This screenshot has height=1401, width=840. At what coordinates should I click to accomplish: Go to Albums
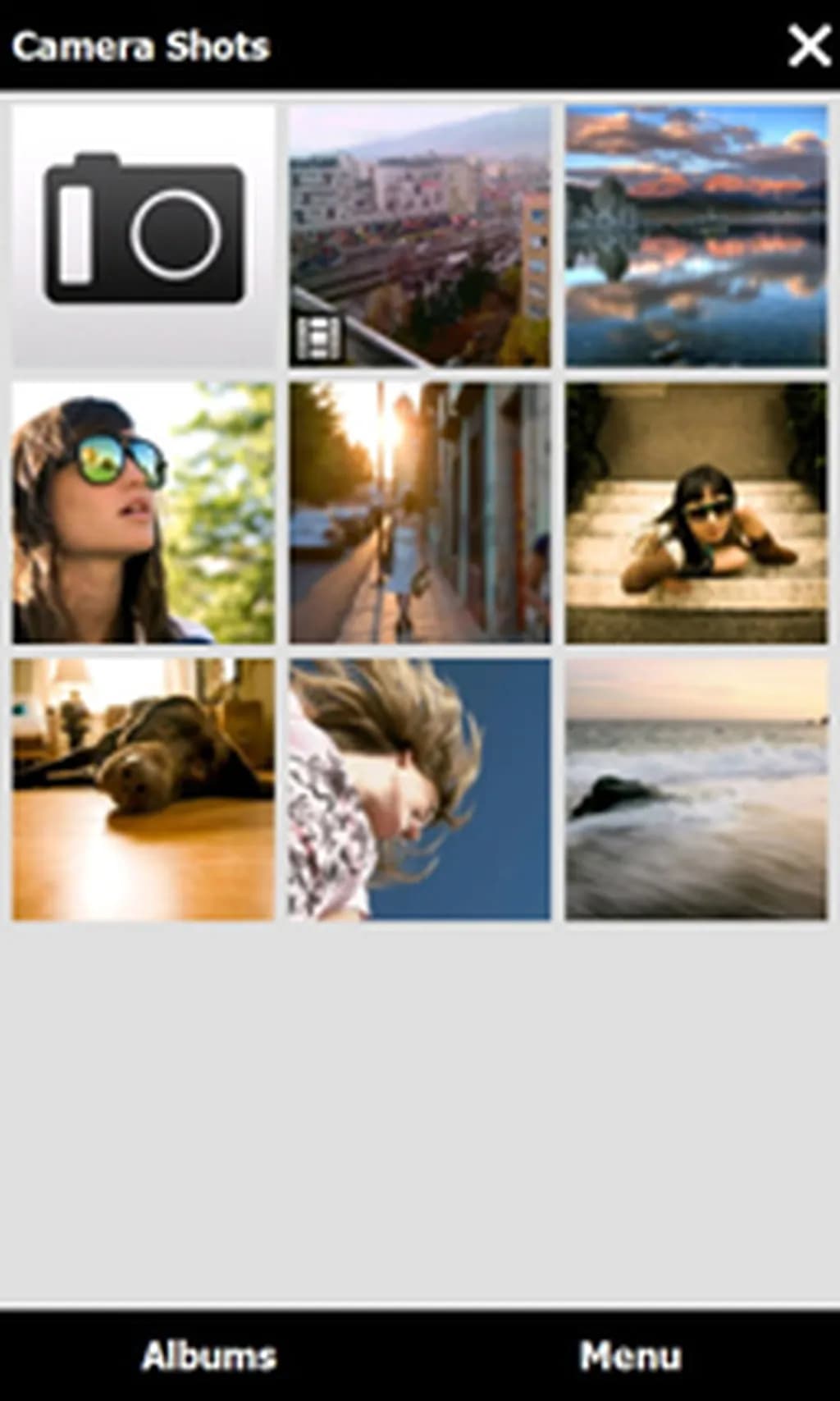[x=208, y=1355]
